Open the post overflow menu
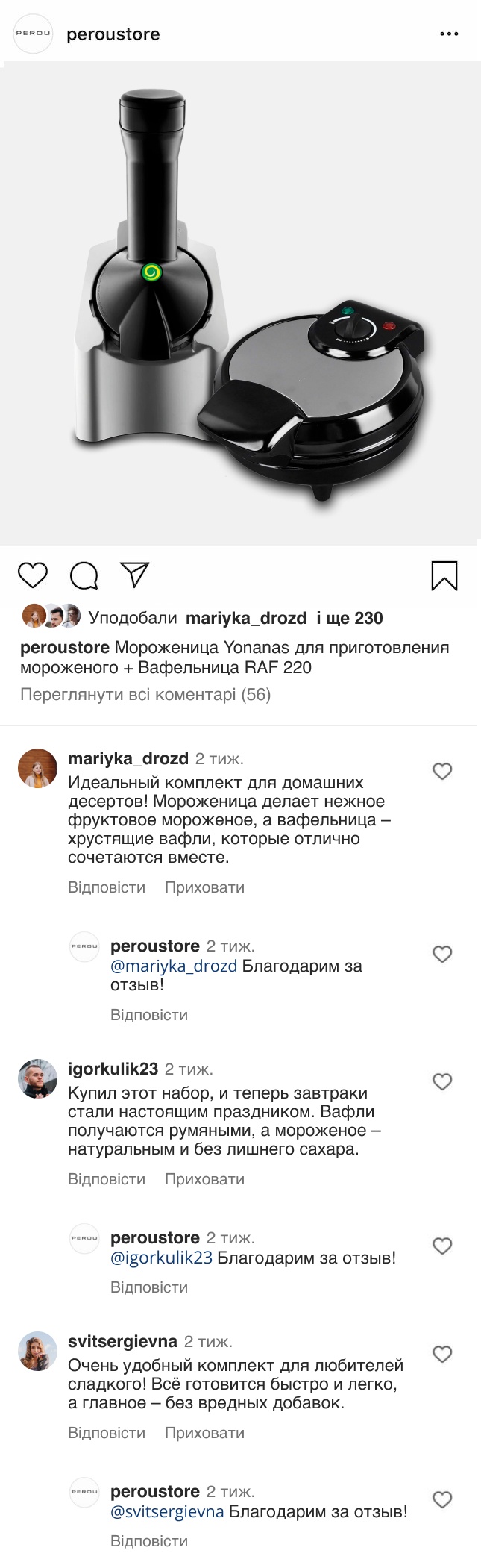Screen dimensions: 481x1568 [x=449, y=34]
